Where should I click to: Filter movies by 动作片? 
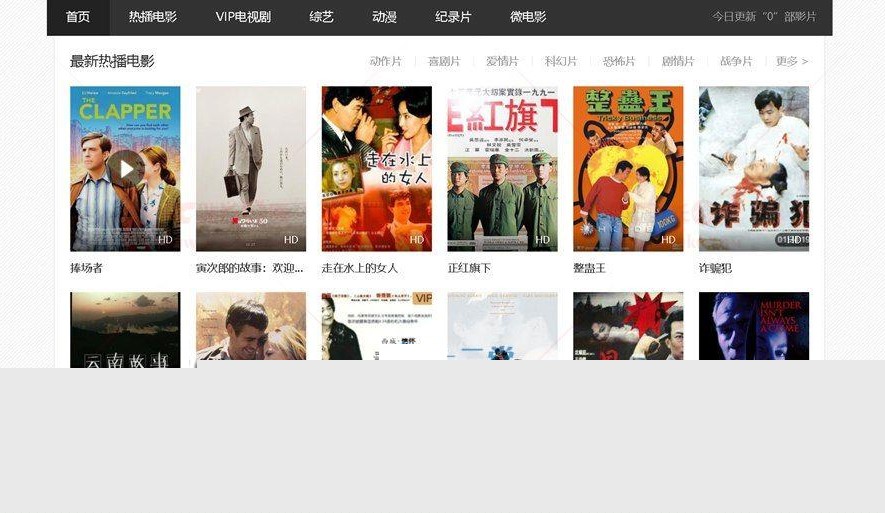click(x=385, y=61)
